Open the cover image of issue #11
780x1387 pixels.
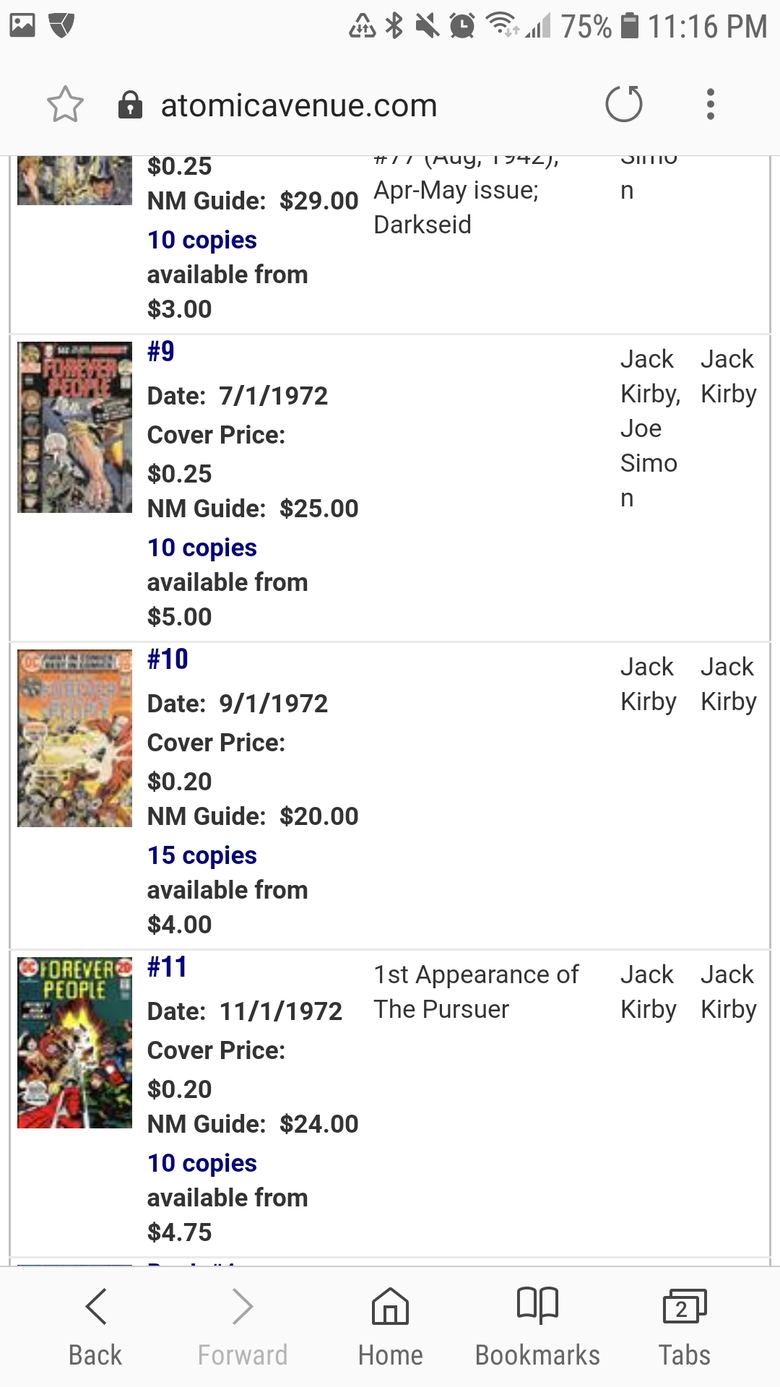pyautogui.click(x=75, y=1043)
